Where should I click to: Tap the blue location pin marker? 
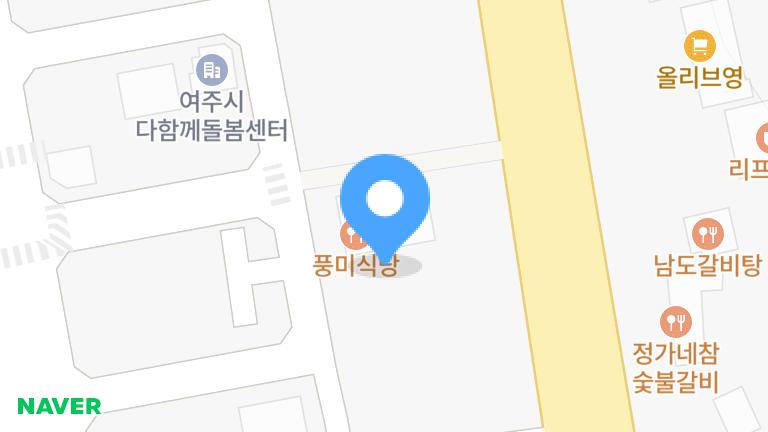(385, 200)
